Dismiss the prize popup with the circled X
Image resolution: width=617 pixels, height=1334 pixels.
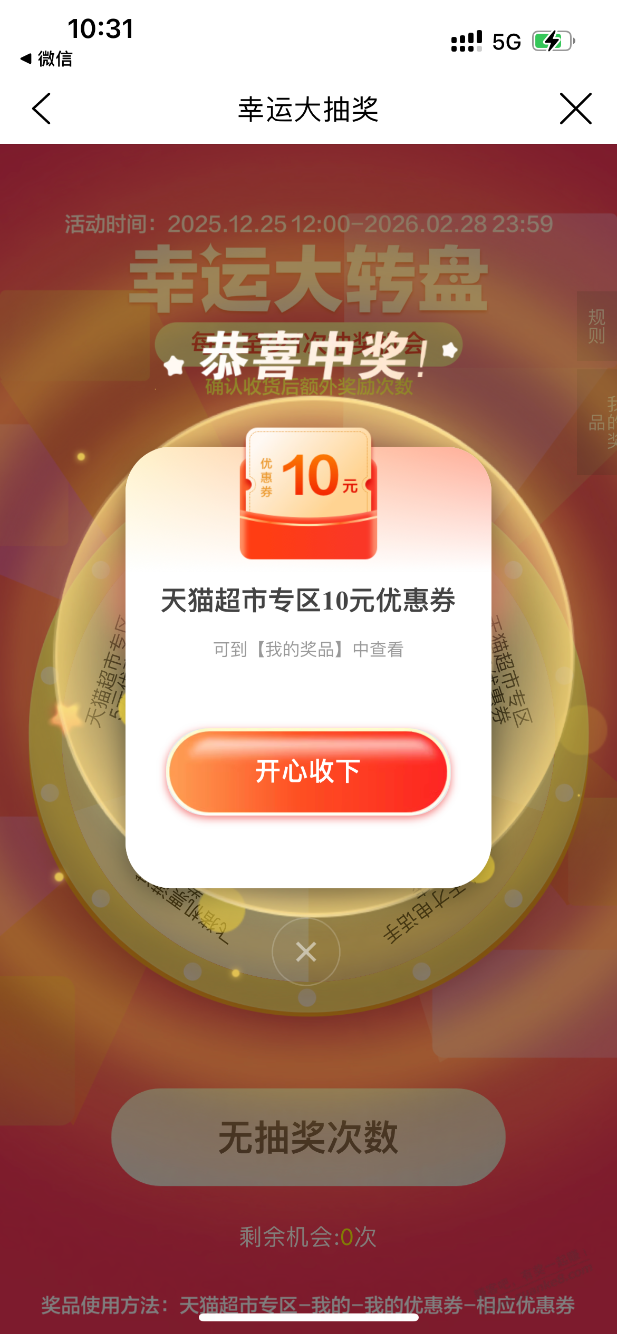pos(306,952)
